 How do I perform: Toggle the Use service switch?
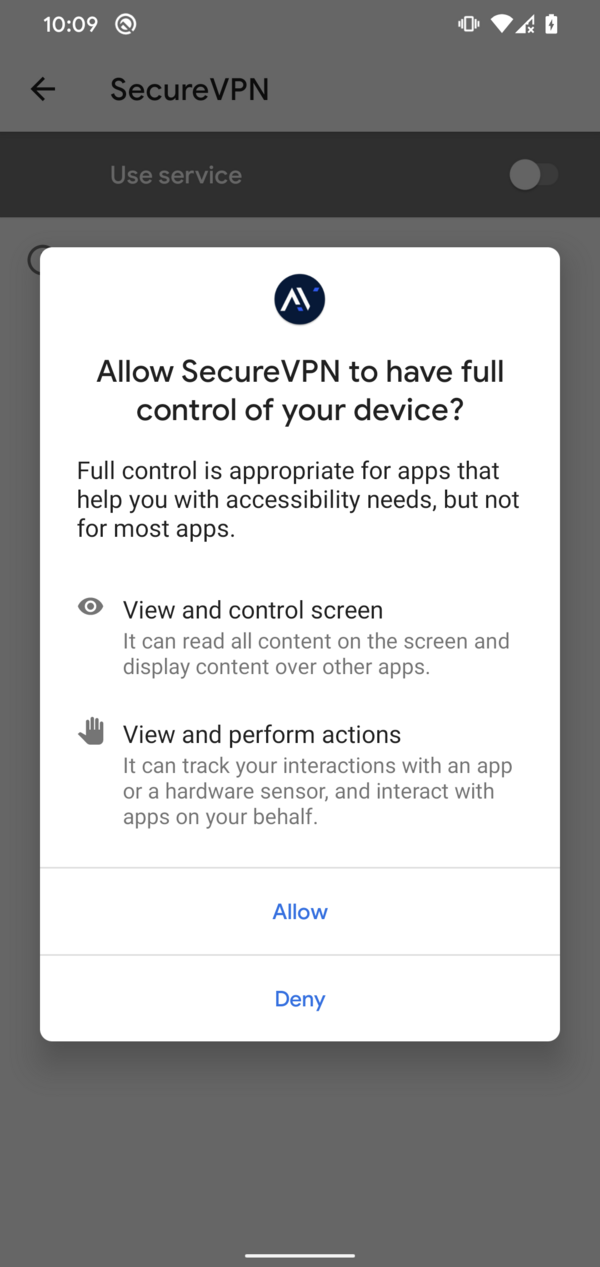click(533, 175)
